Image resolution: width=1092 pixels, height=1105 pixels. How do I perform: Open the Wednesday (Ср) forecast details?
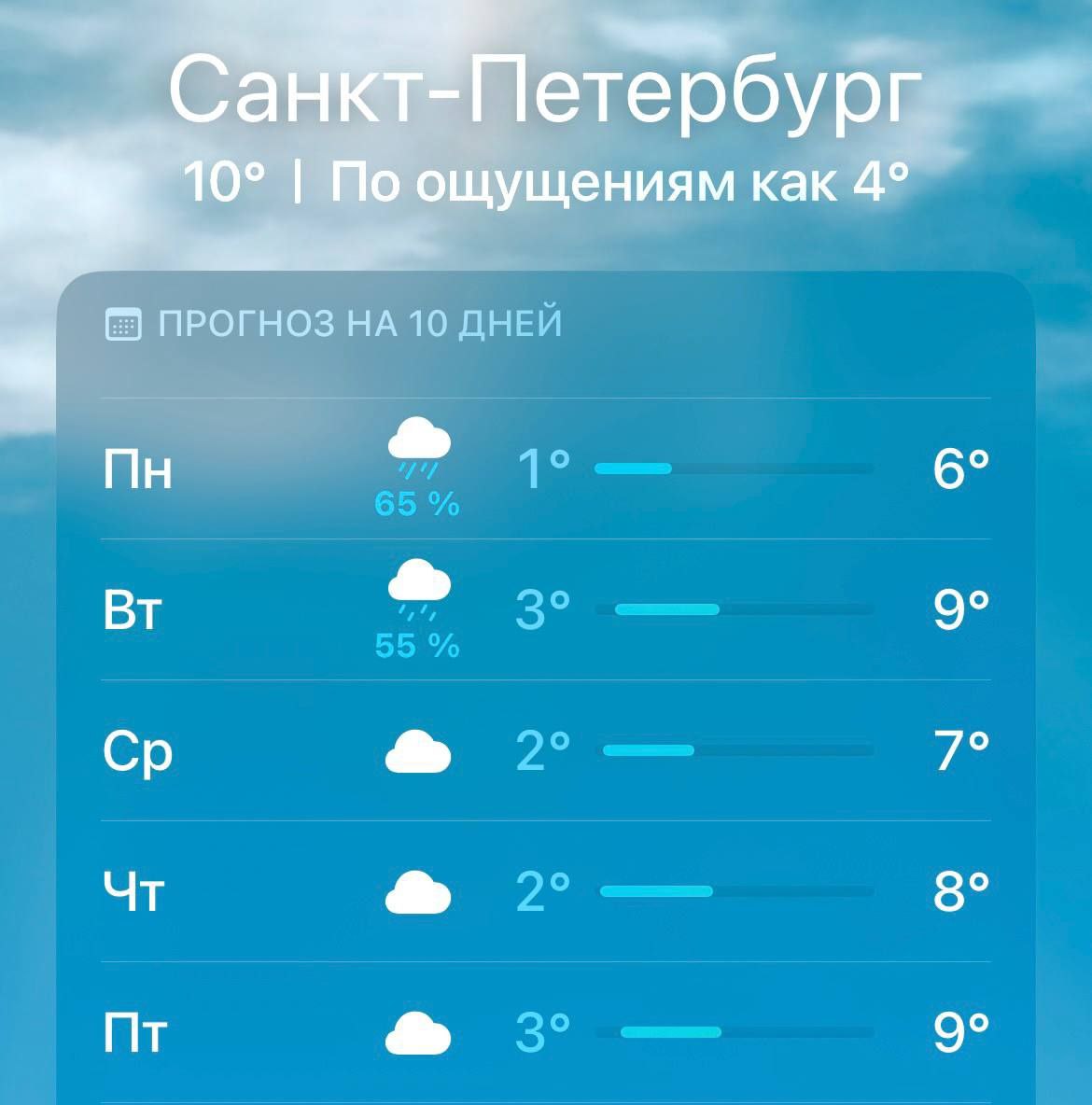545,750
